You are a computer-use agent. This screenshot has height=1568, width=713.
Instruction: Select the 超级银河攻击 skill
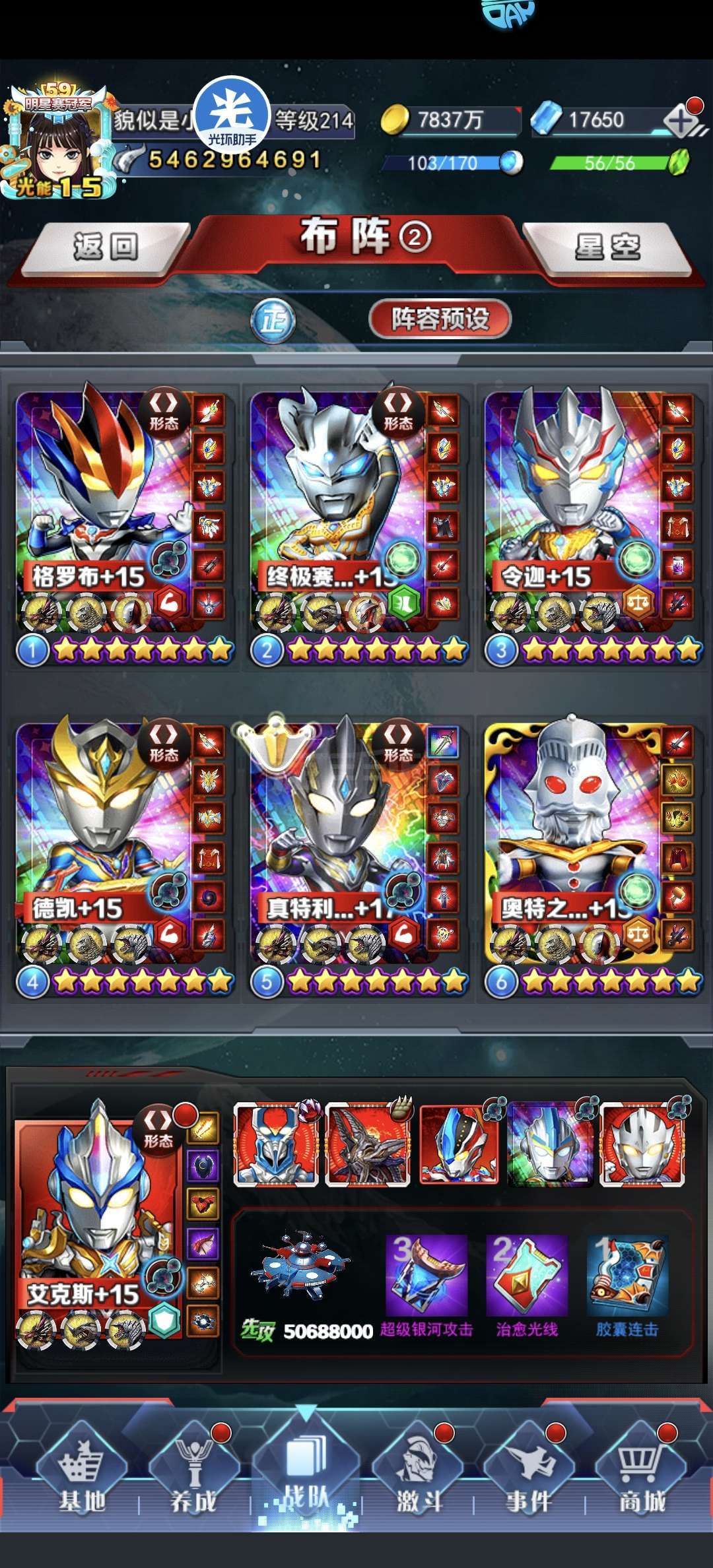[426, 1286]
